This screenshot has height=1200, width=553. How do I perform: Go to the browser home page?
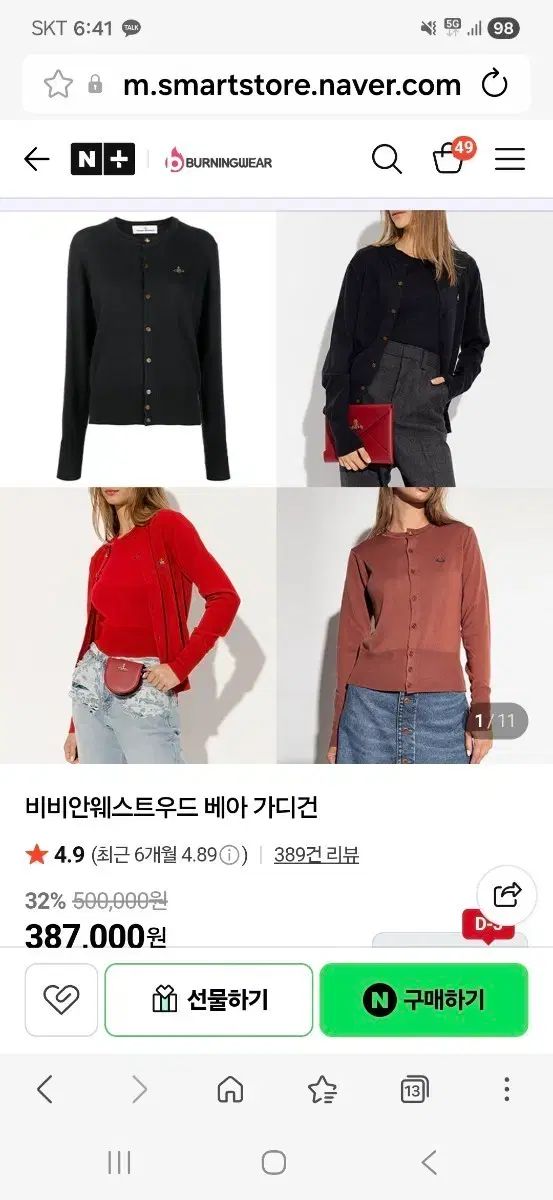pyautogui.click(x=231, y=1089)
